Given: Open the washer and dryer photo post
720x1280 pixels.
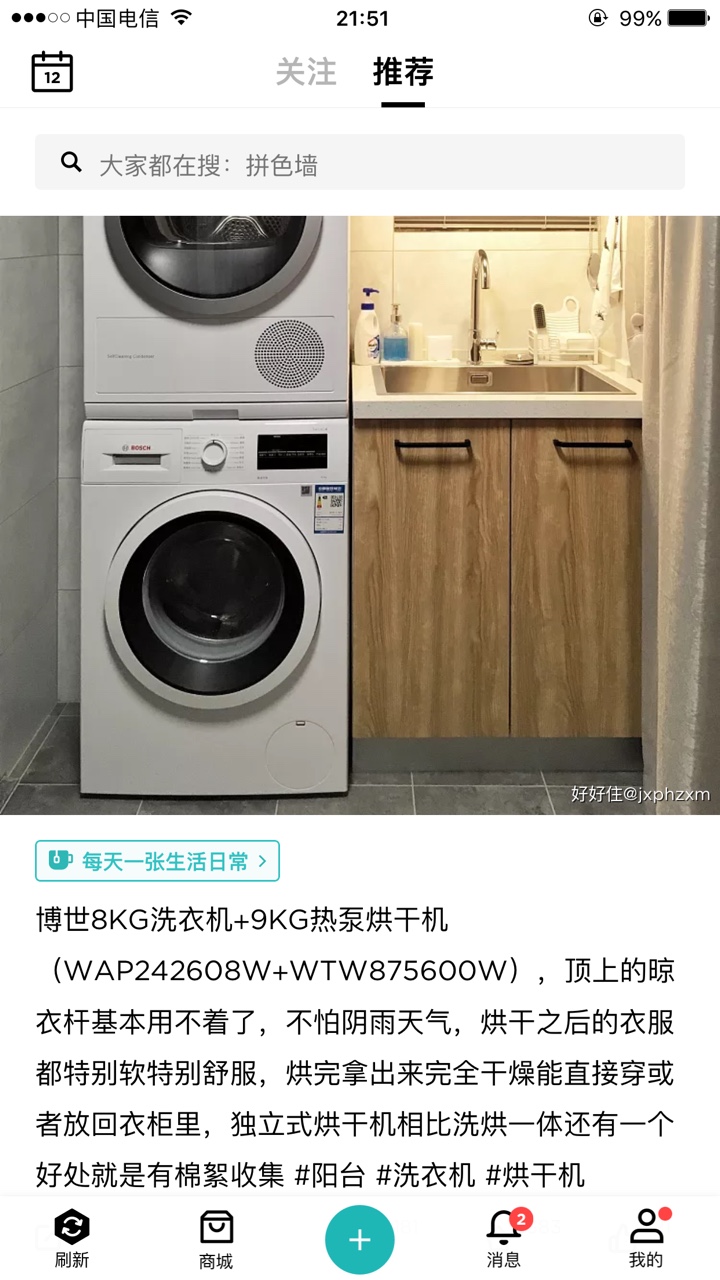Looking at the screenshot, I should pyautogui.click(x=360, y=515).
